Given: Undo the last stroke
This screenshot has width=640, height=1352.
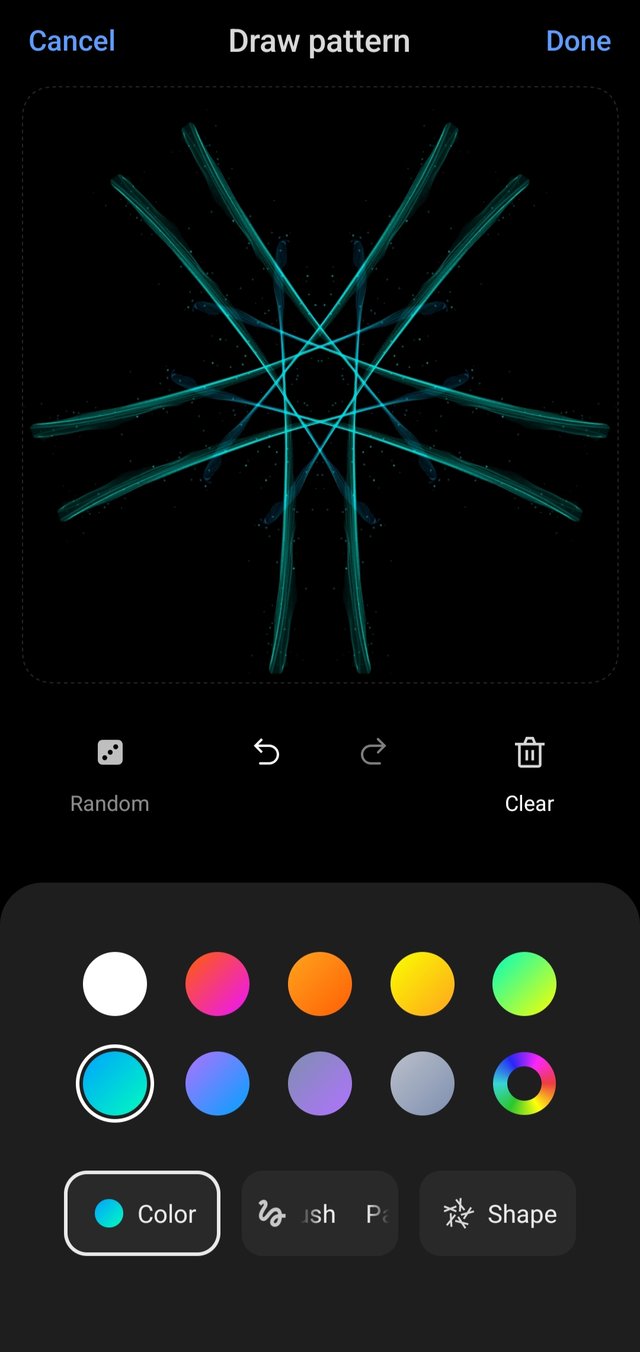Looking at the screenshot, I should [x=267, y=752].
